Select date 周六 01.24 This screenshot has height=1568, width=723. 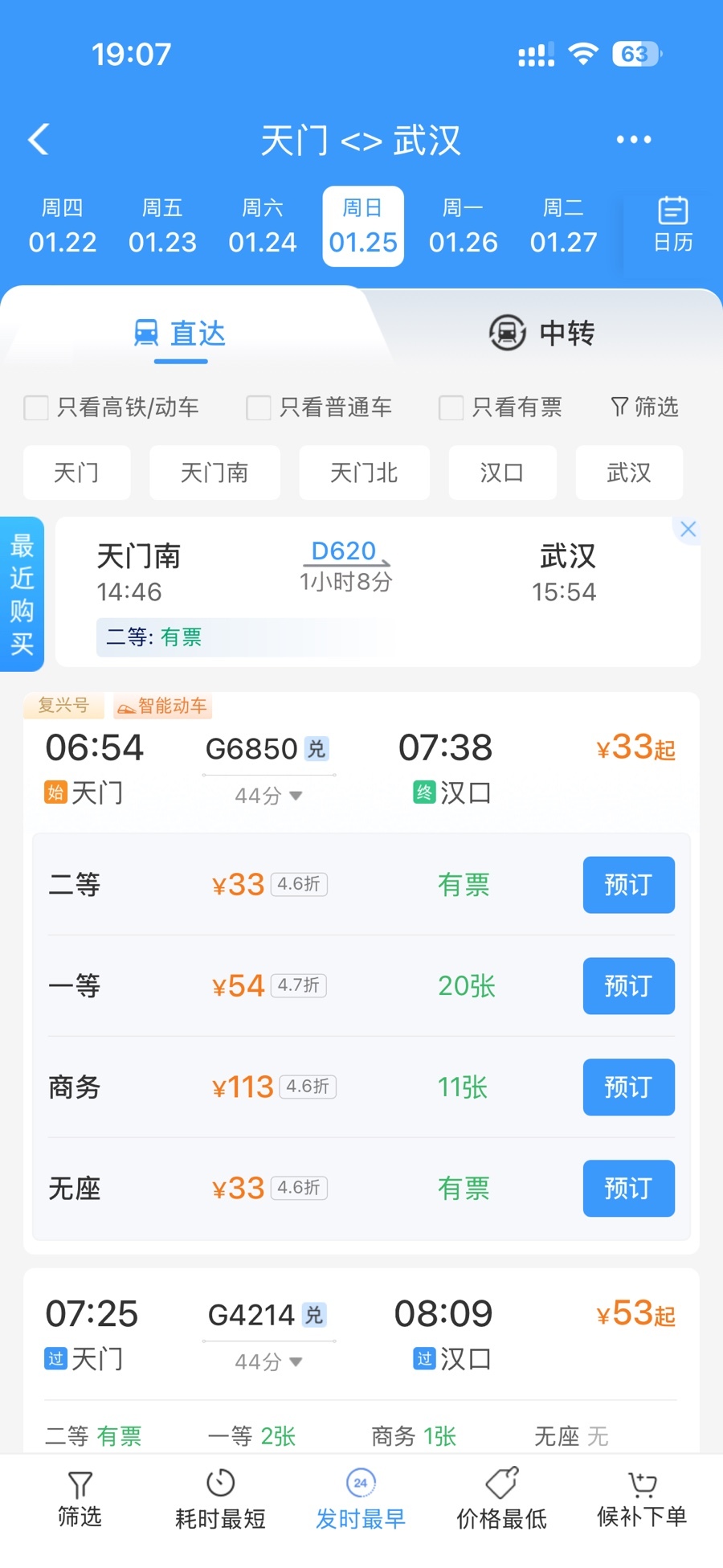coord(263,227)
